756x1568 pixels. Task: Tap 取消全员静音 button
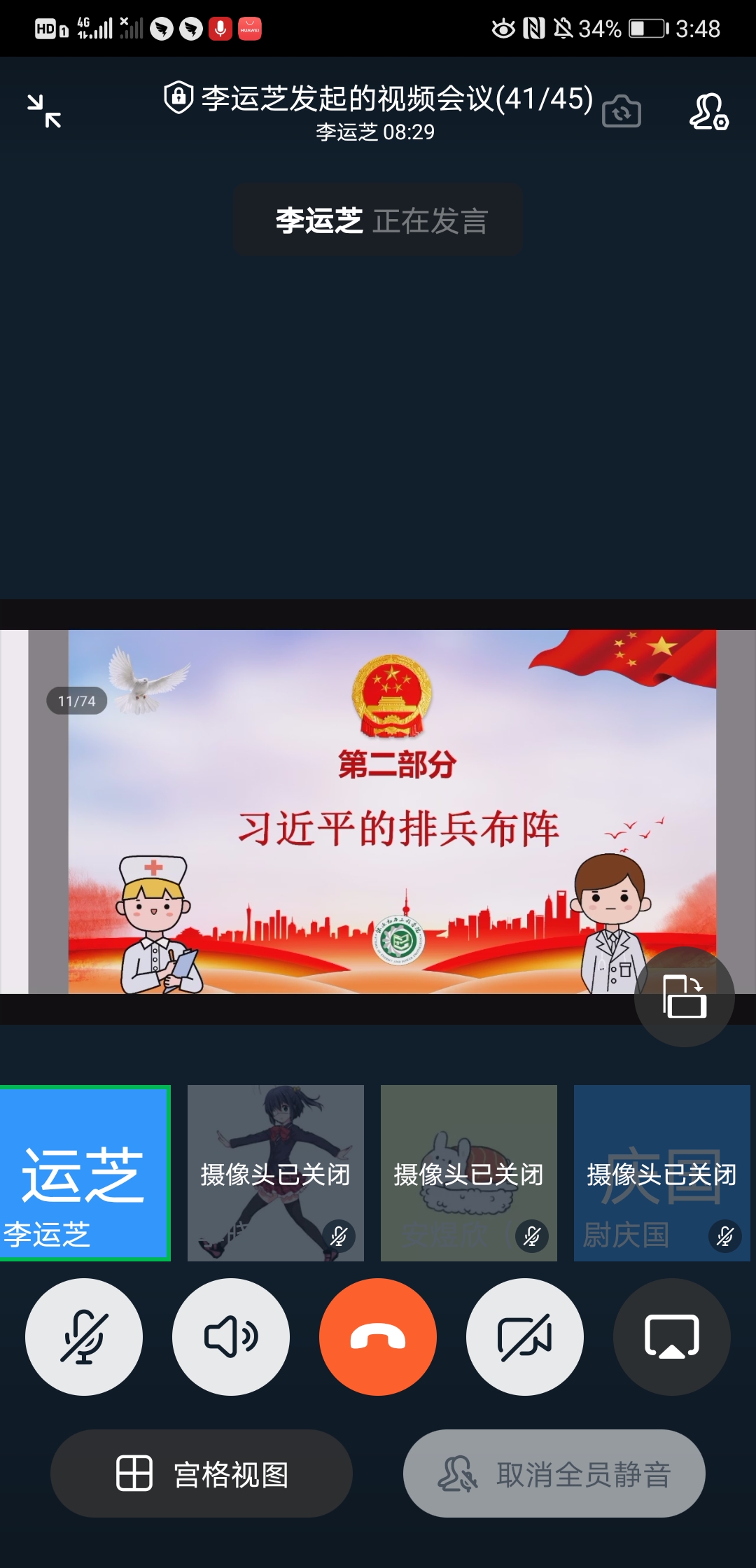point(554,1473)
